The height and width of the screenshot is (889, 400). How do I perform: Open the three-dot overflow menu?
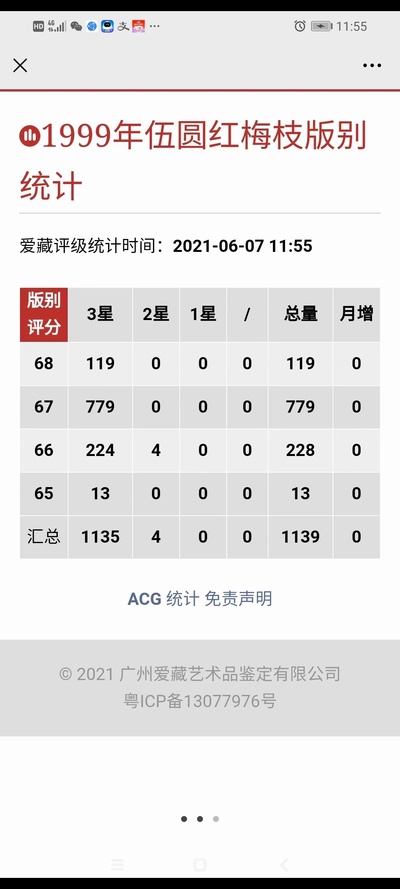point(372,66)
